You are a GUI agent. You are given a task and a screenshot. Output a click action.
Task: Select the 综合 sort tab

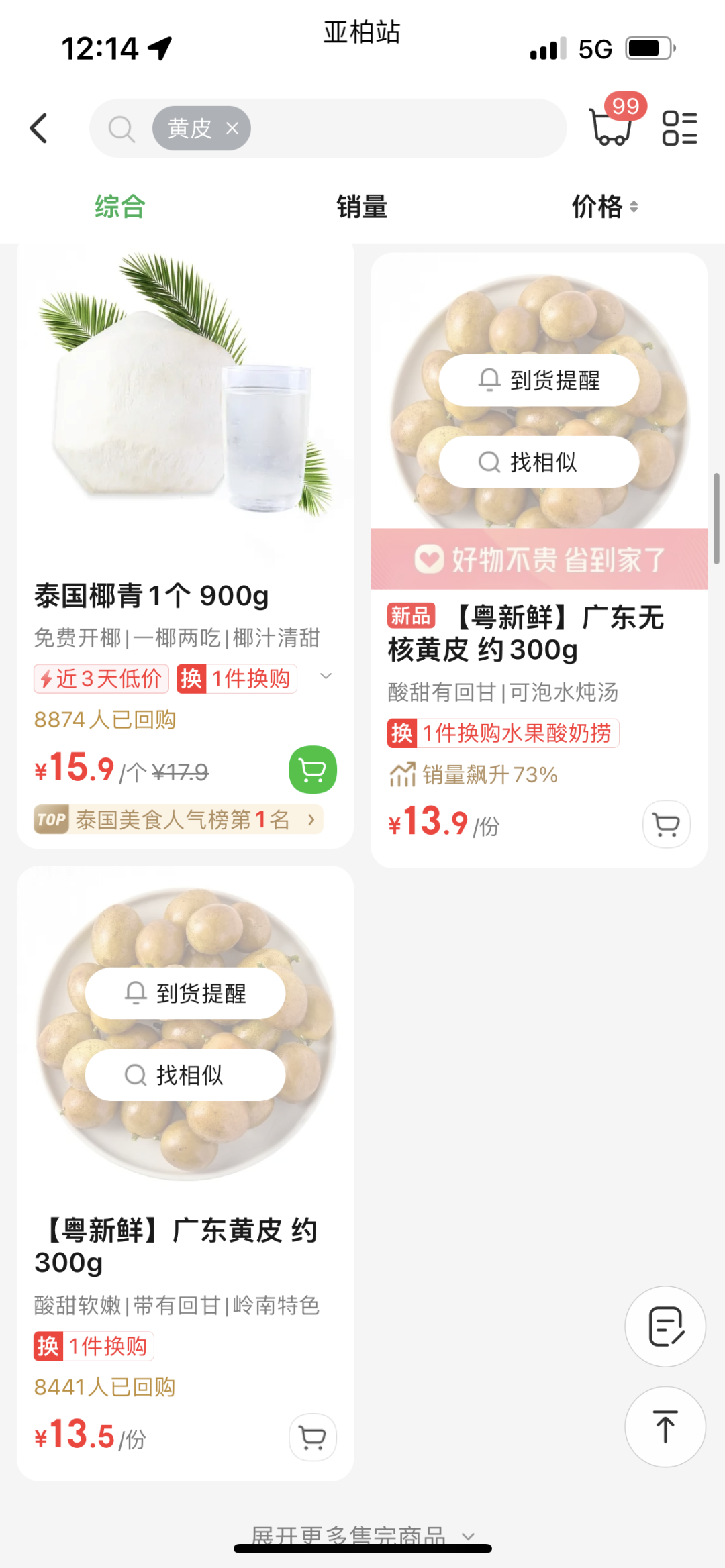(120, 206)
